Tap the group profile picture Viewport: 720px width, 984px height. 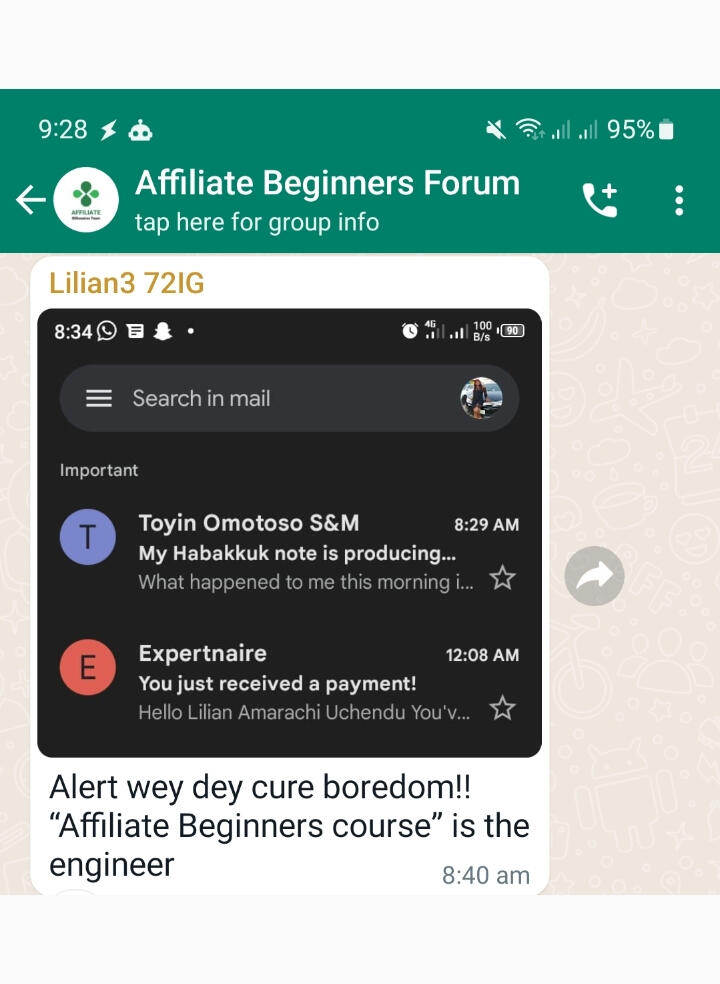[86, 200]
